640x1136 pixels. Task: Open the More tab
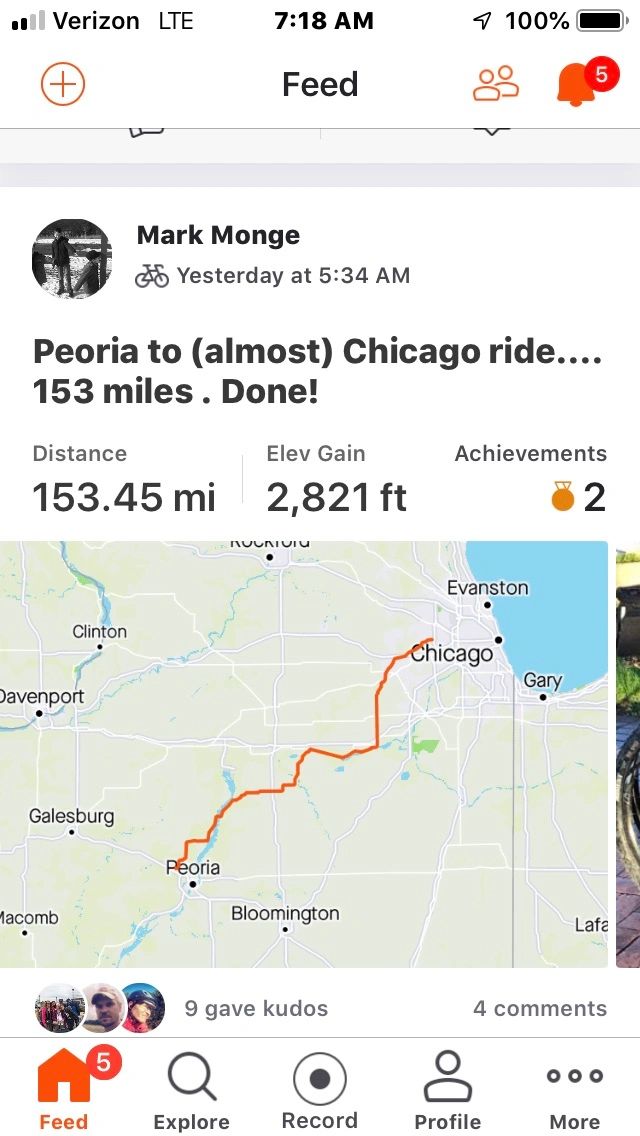(575, 1090)
